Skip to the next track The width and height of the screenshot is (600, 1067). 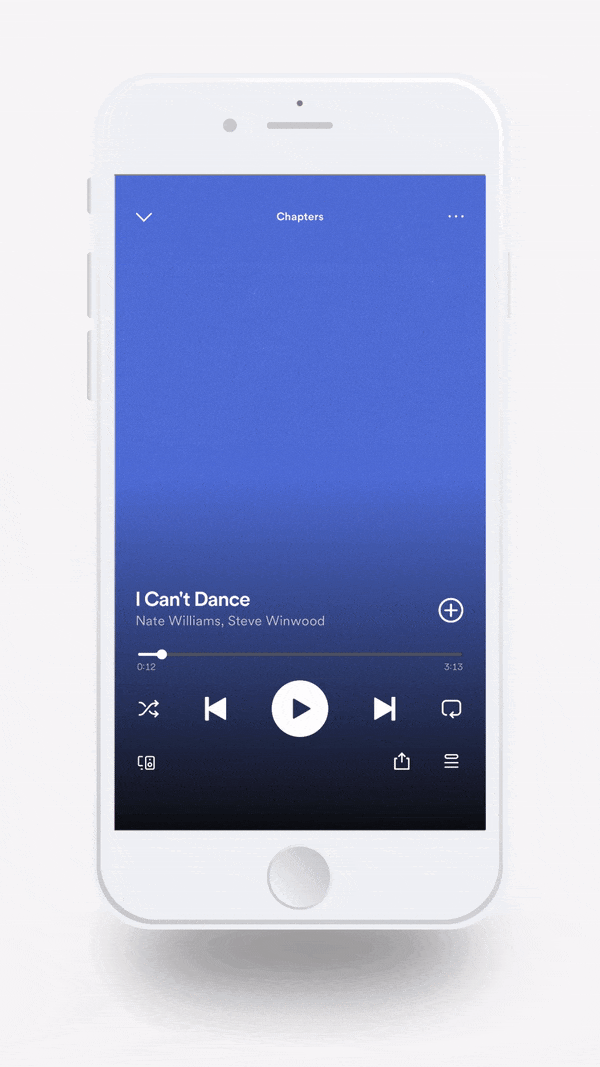[x=384, y=709]
